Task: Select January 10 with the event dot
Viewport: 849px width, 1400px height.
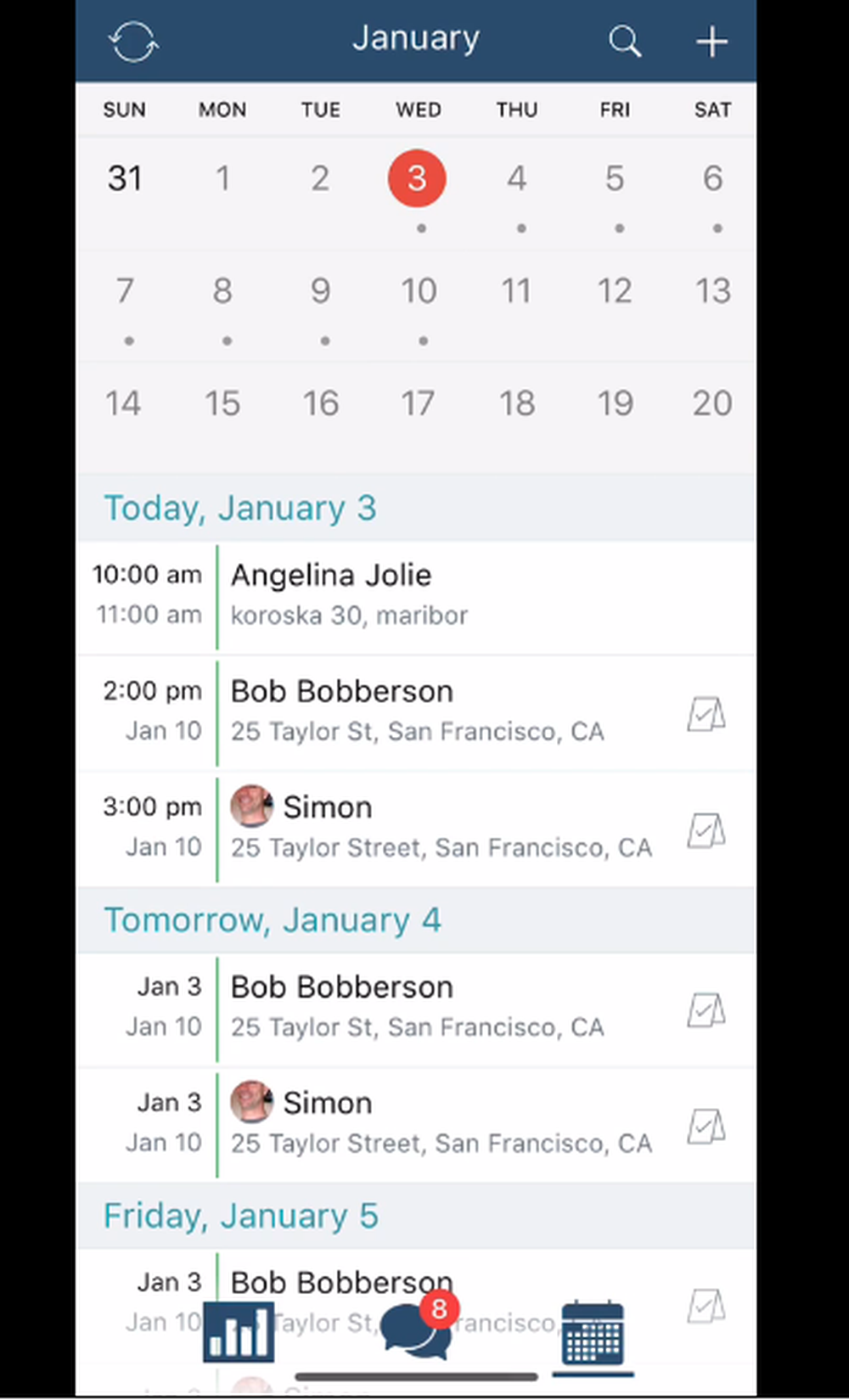Action: point(419,290)
